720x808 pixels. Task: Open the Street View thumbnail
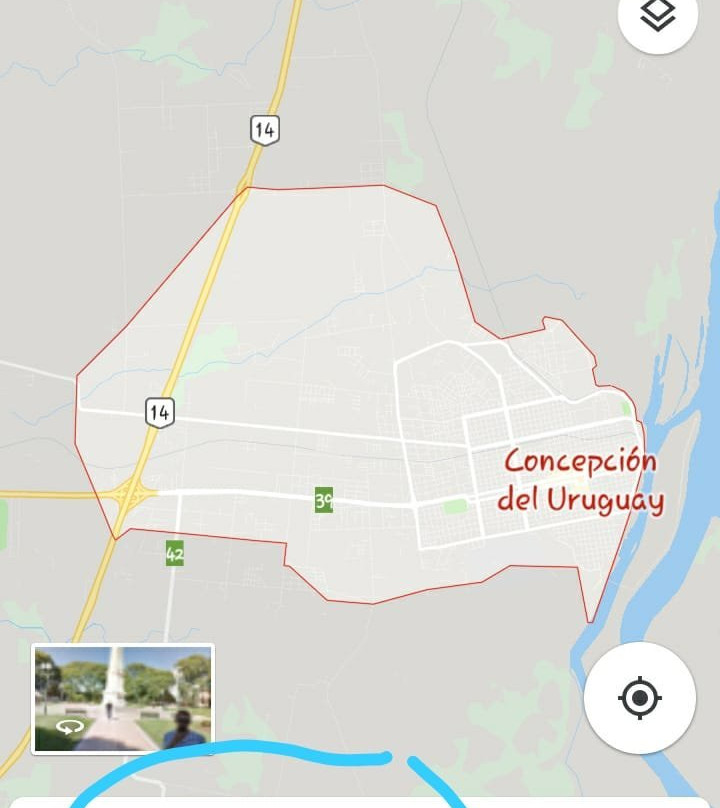point(123,698)
